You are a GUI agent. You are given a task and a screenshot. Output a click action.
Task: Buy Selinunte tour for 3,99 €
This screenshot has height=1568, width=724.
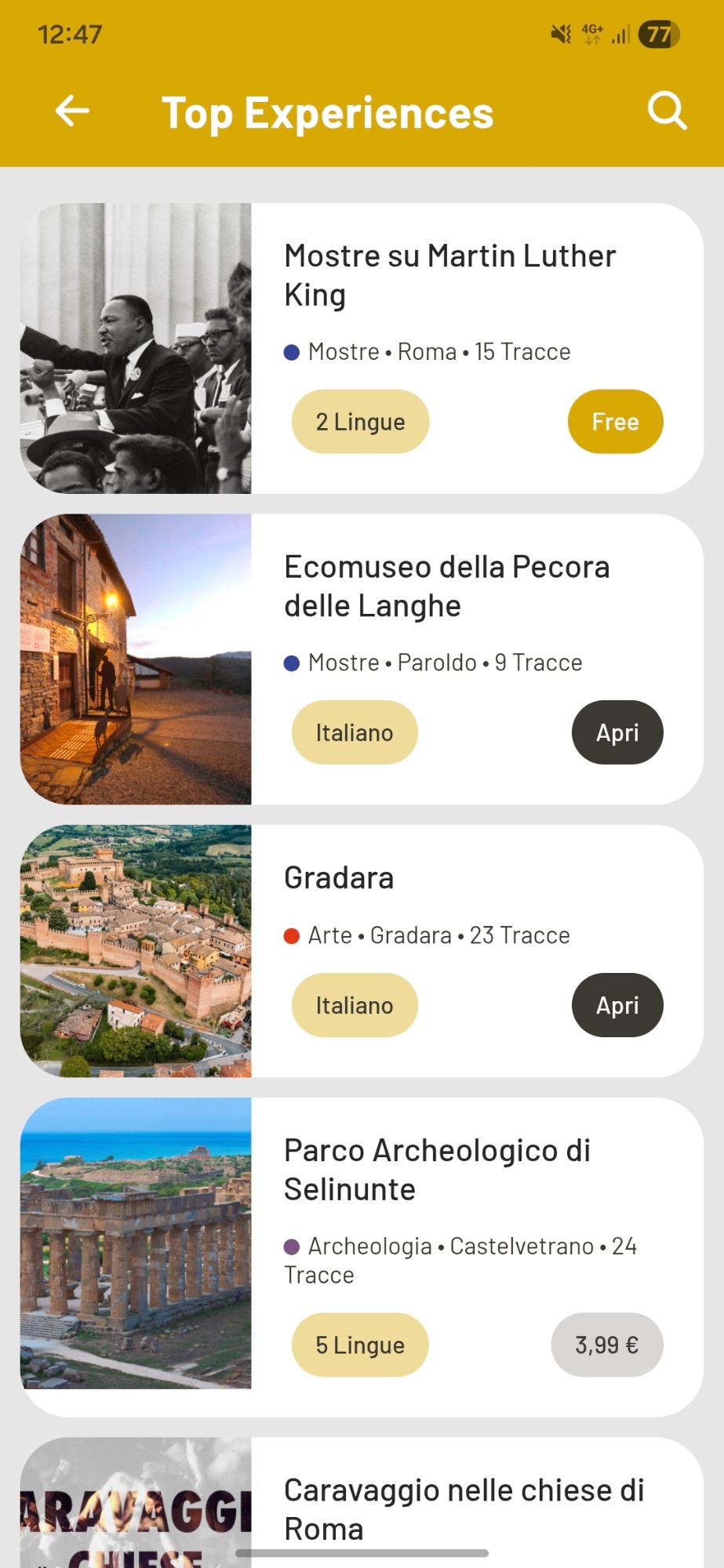click(606, 1345)
